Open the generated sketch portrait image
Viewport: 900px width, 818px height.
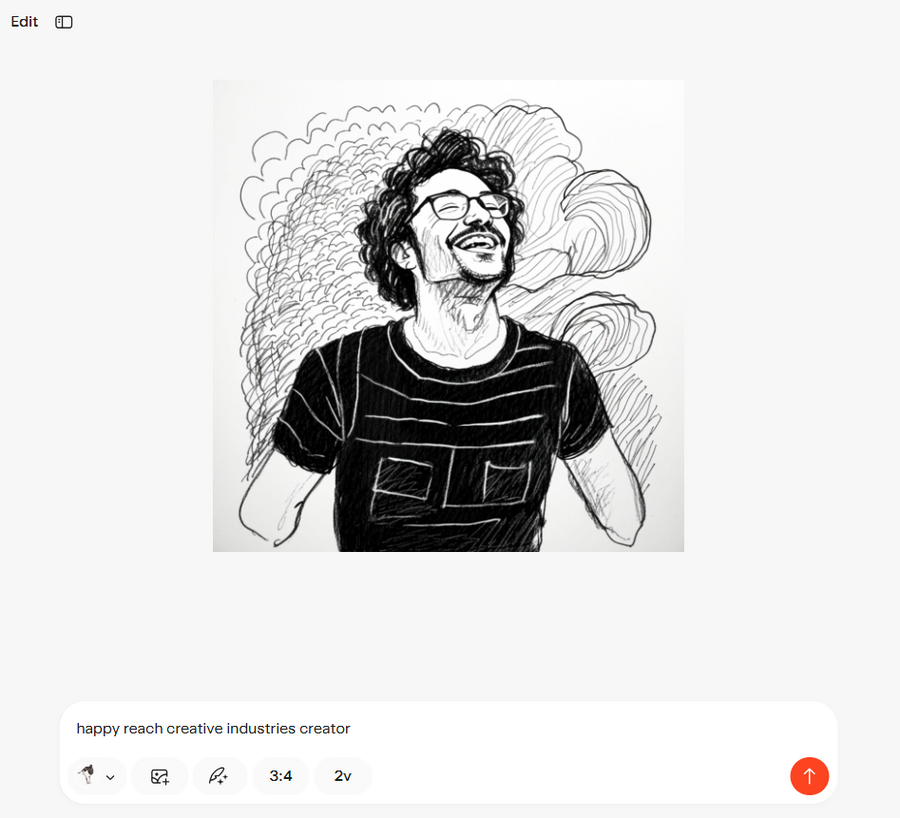pos(448,316)
